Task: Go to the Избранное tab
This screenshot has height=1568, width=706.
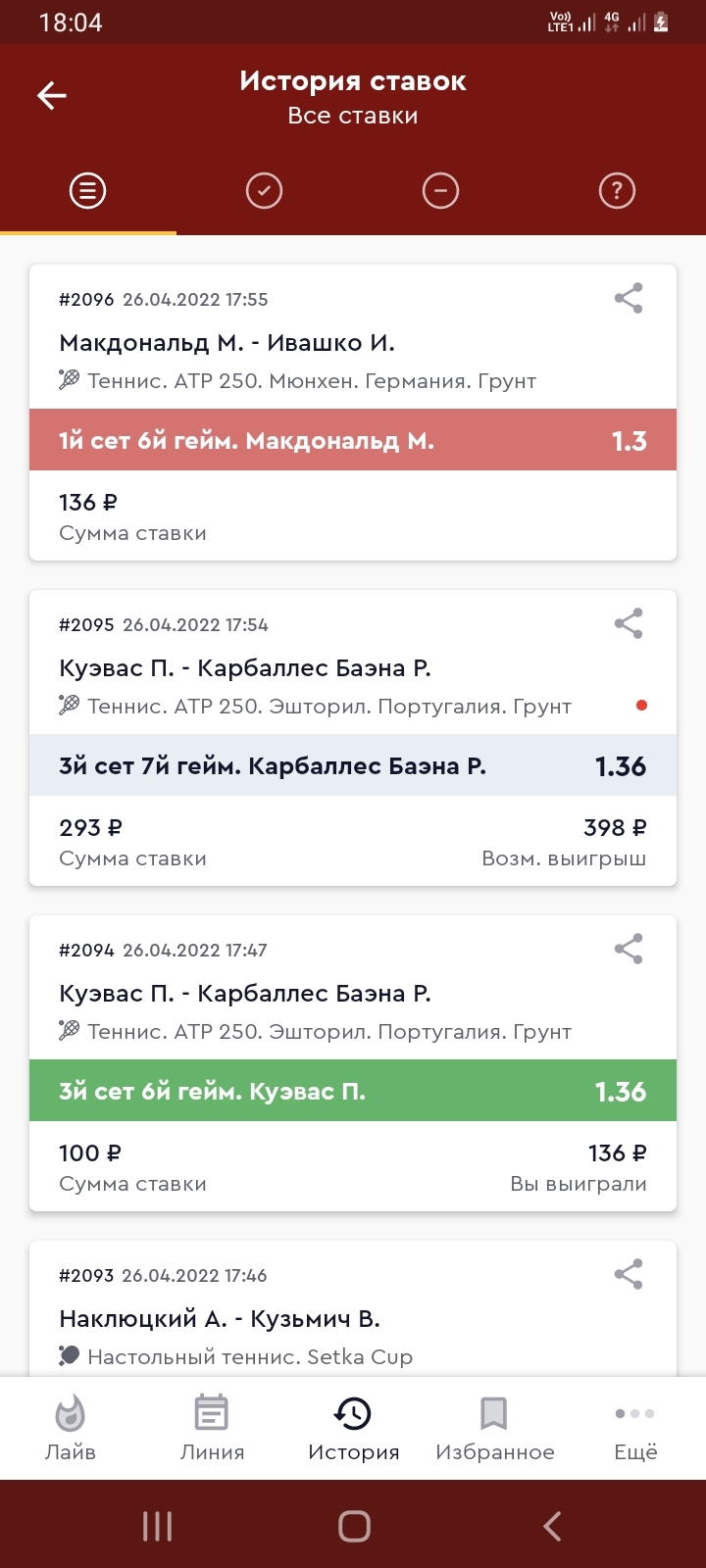Action: (494, 1429)
